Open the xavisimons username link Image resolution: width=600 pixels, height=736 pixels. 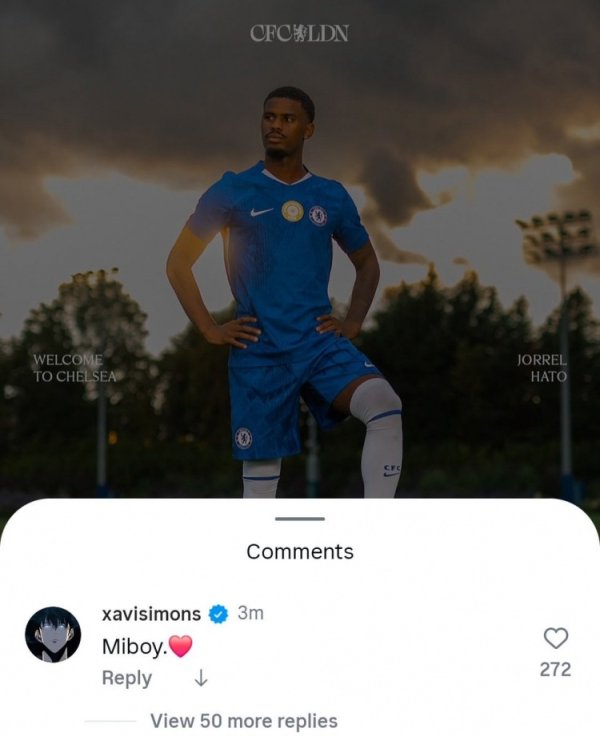[151, 613]
